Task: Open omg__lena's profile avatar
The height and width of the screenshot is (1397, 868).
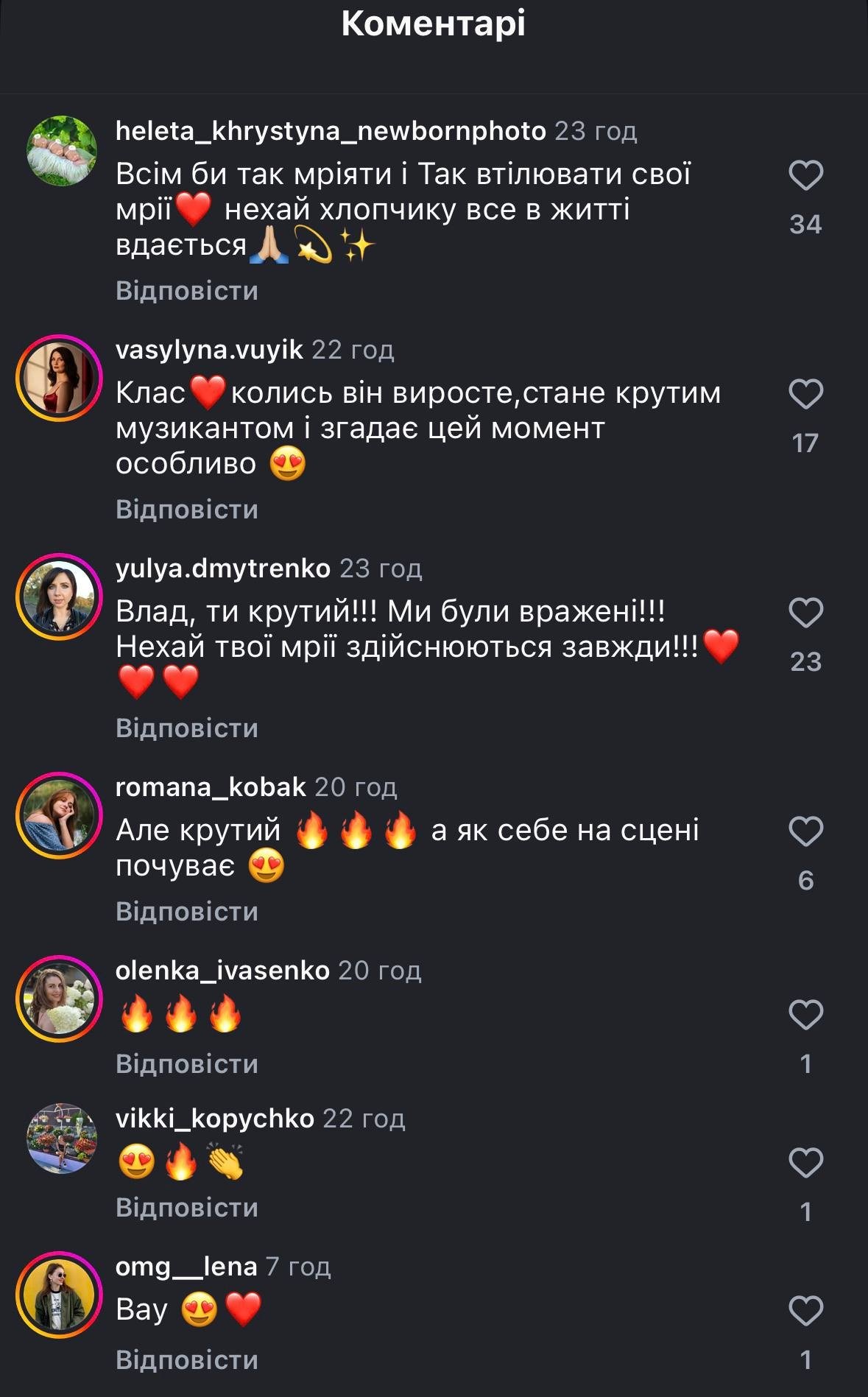Action: coord(59,1294)
